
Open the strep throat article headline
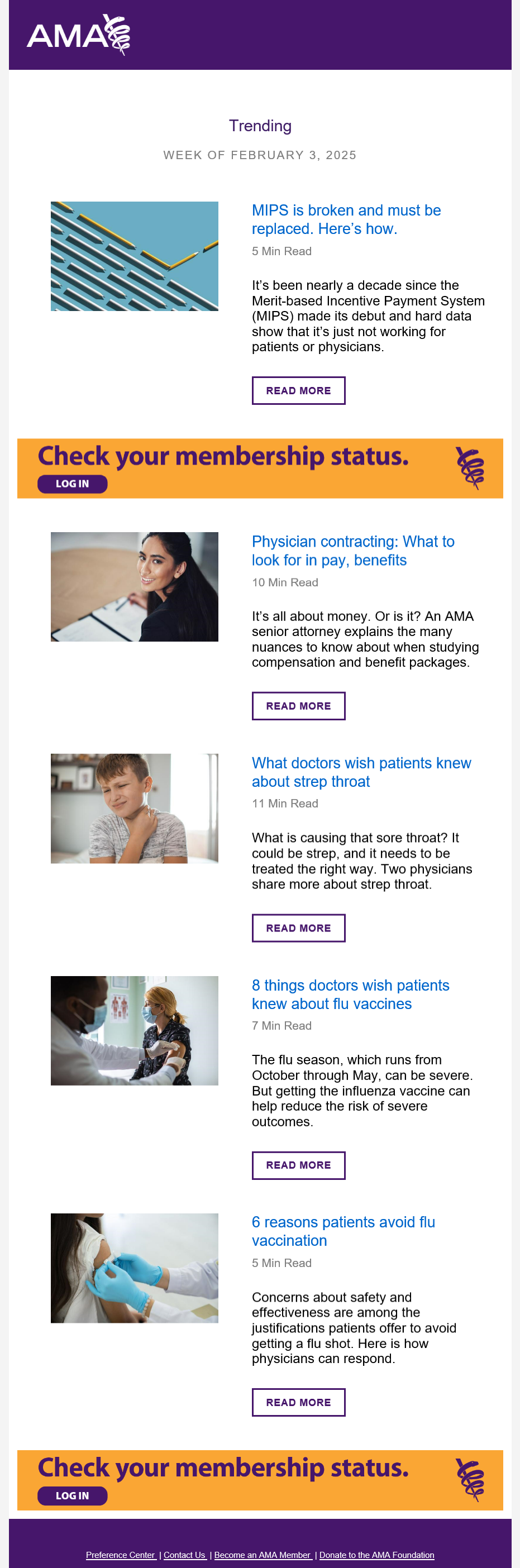pyautogui.click(x=361, y=772)
